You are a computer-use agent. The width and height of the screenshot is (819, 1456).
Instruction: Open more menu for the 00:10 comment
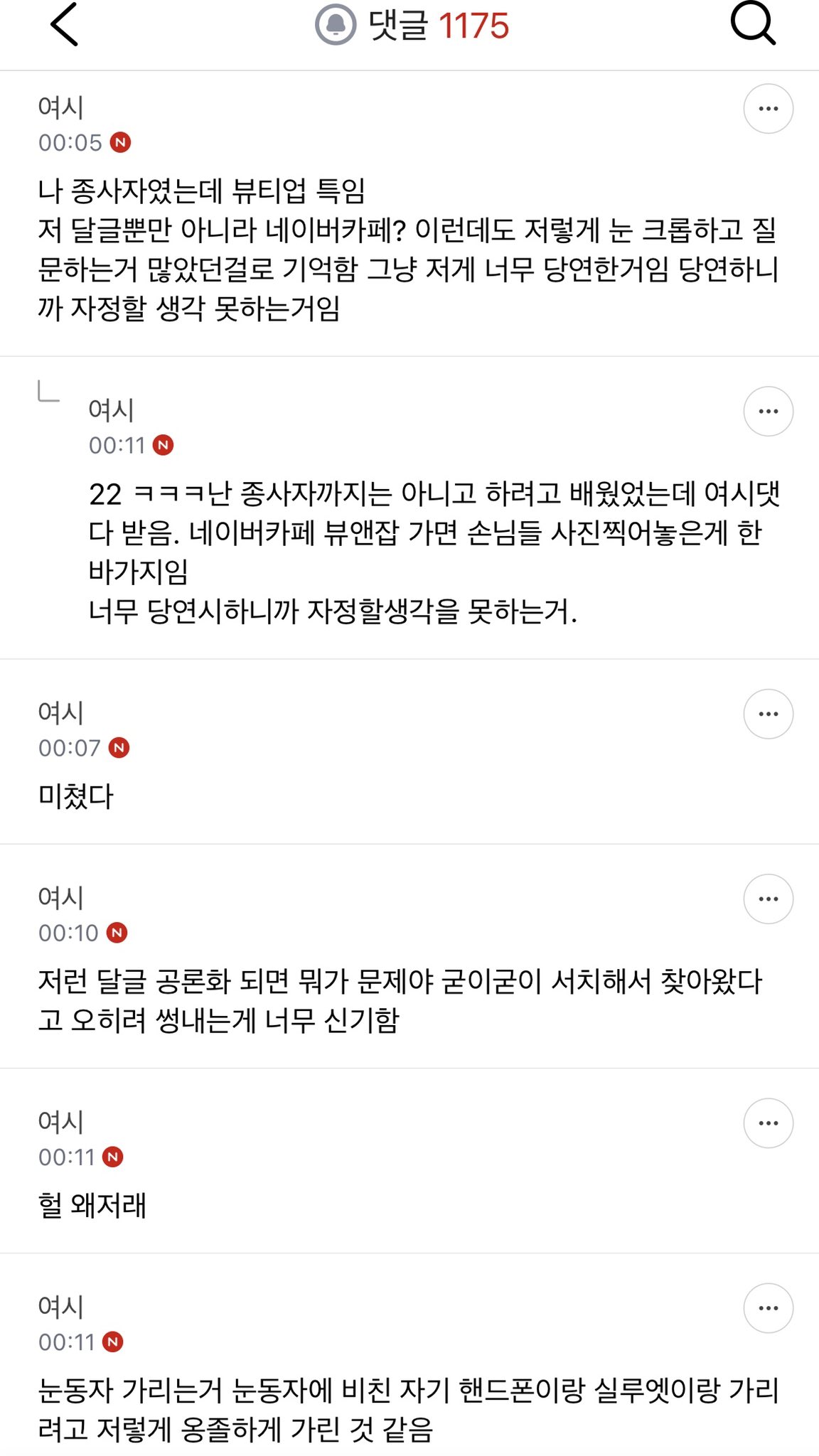click(x=769, y=899)
